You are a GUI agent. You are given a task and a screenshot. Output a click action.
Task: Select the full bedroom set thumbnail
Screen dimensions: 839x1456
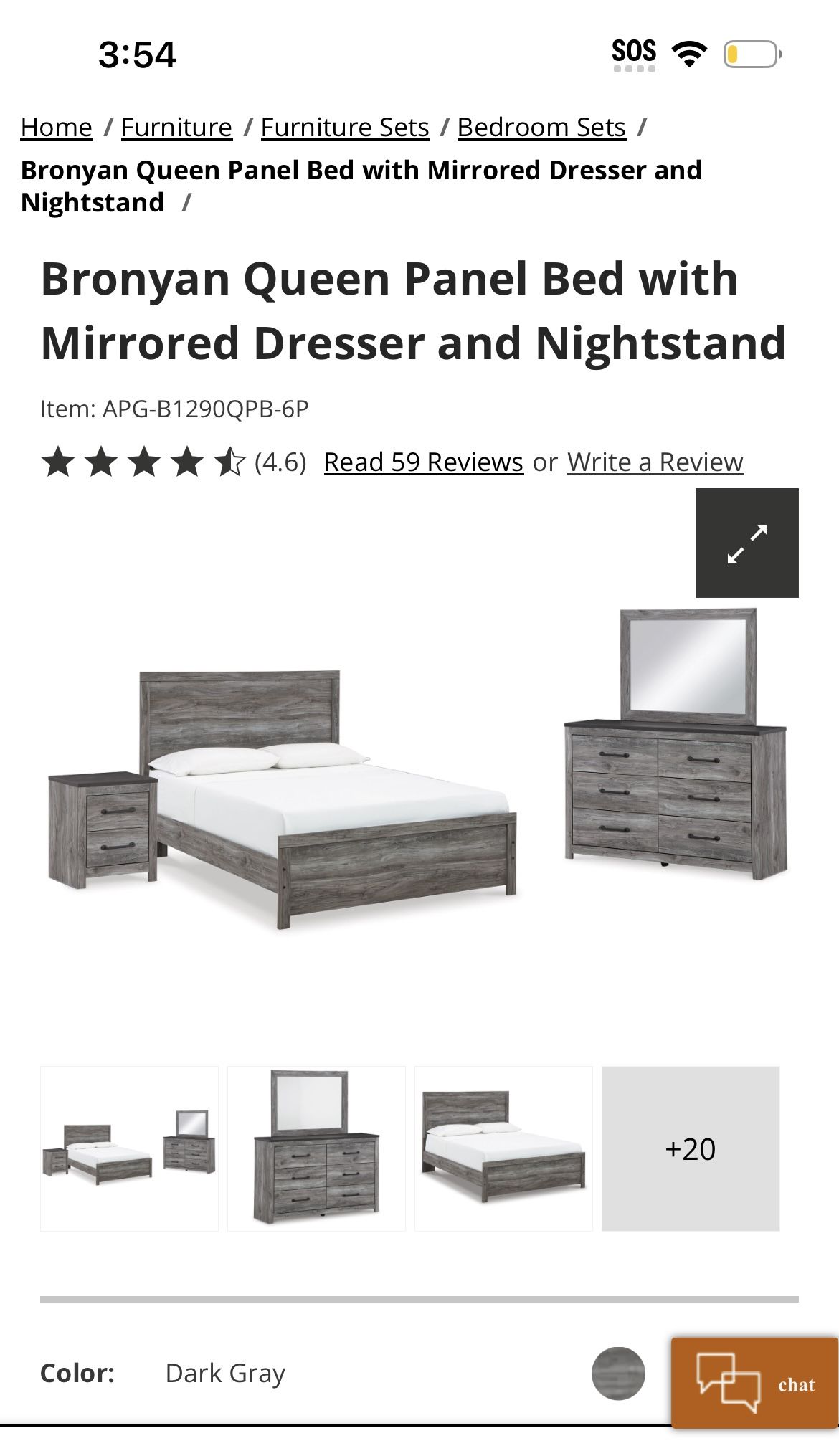click(129, 1148)
